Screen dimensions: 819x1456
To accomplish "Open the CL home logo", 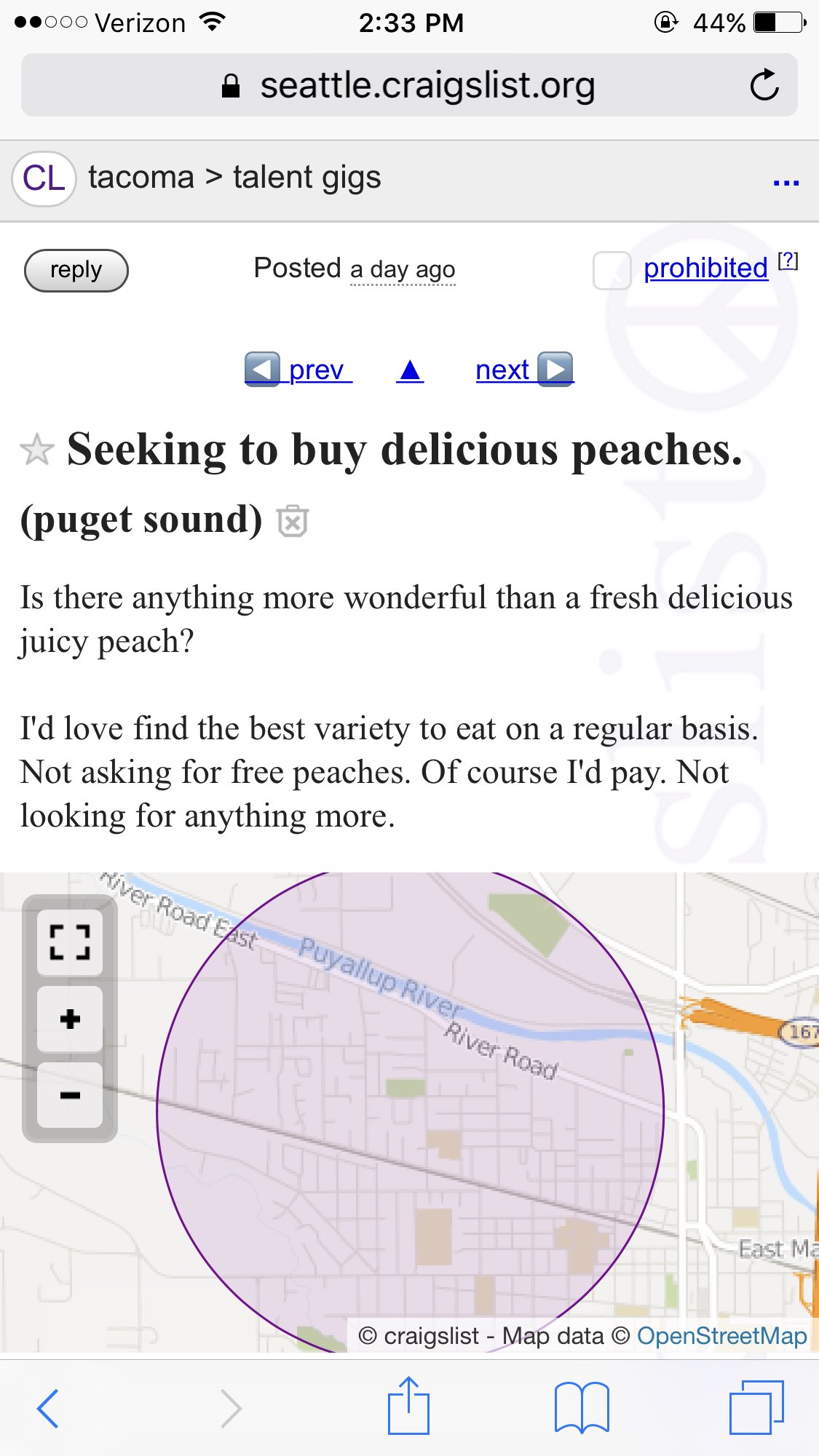I will coord(44,178).
